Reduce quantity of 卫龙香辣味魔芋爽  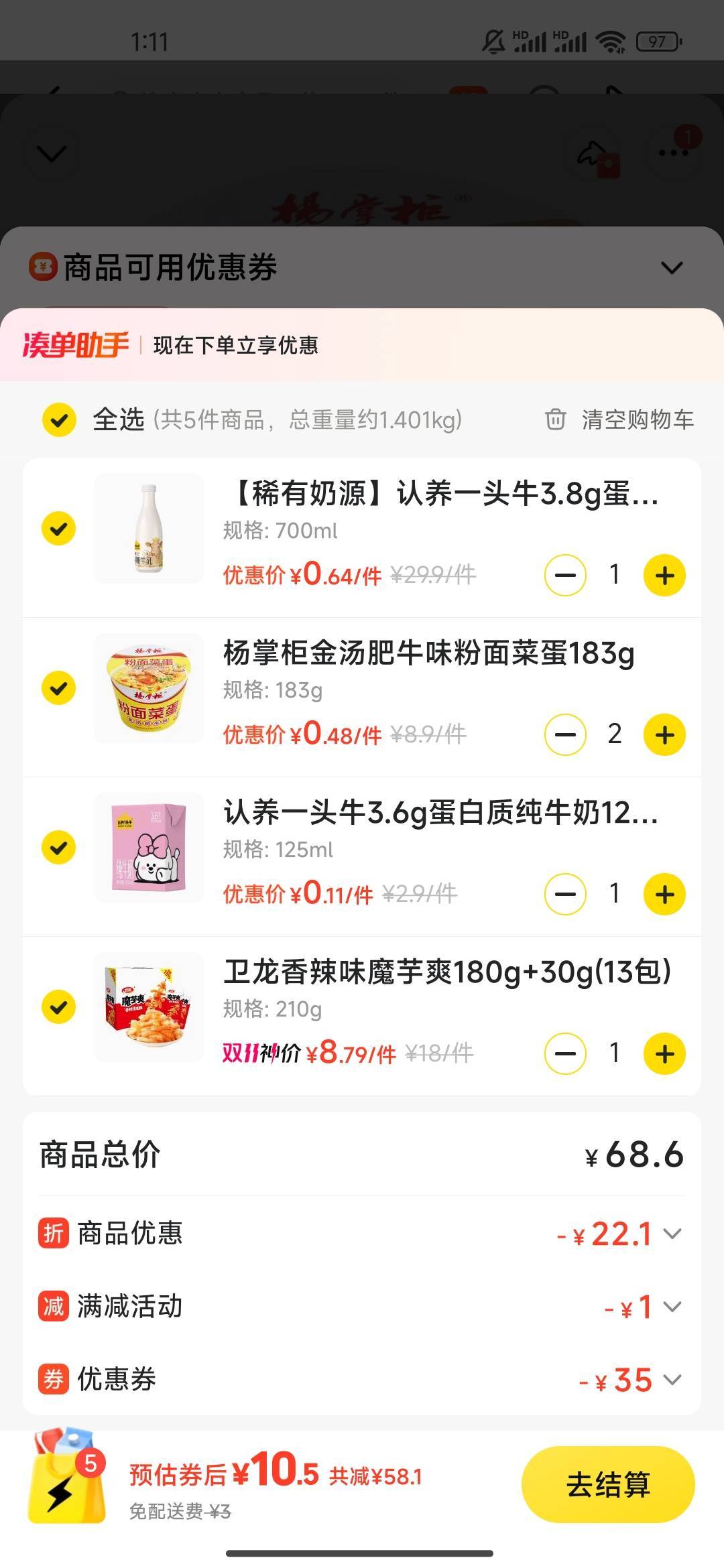565,1054
